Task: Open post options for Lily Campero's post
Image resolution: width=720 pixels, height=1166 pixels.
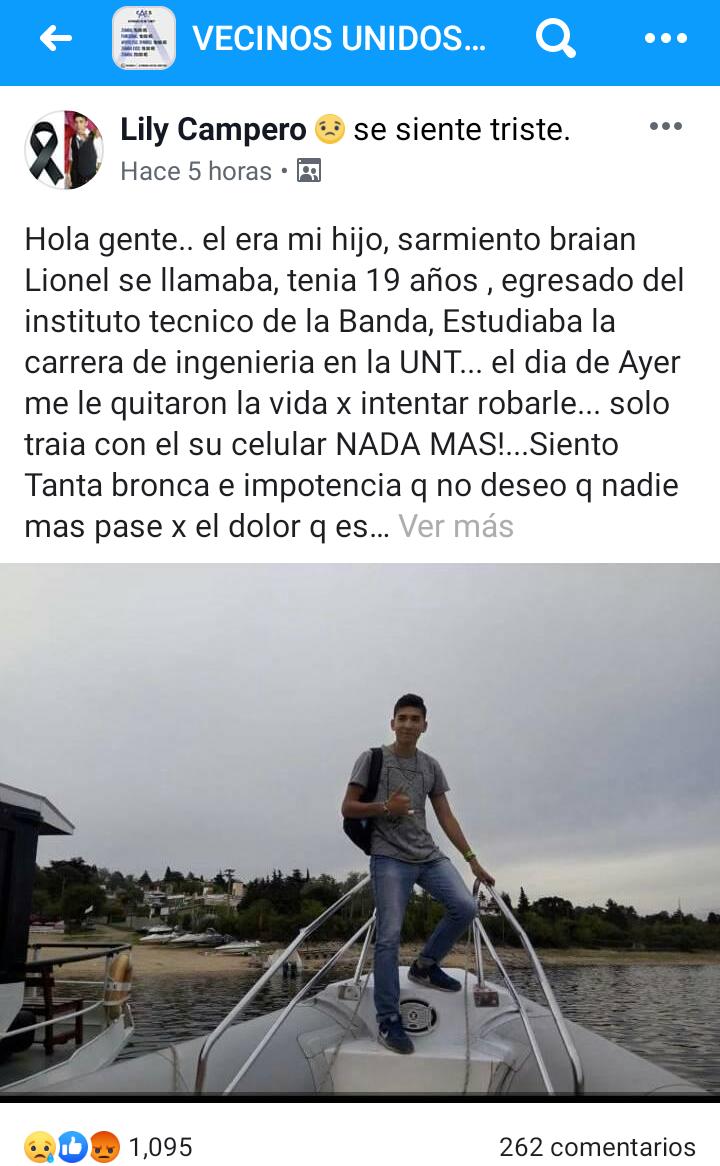Action: pos(665,127)
